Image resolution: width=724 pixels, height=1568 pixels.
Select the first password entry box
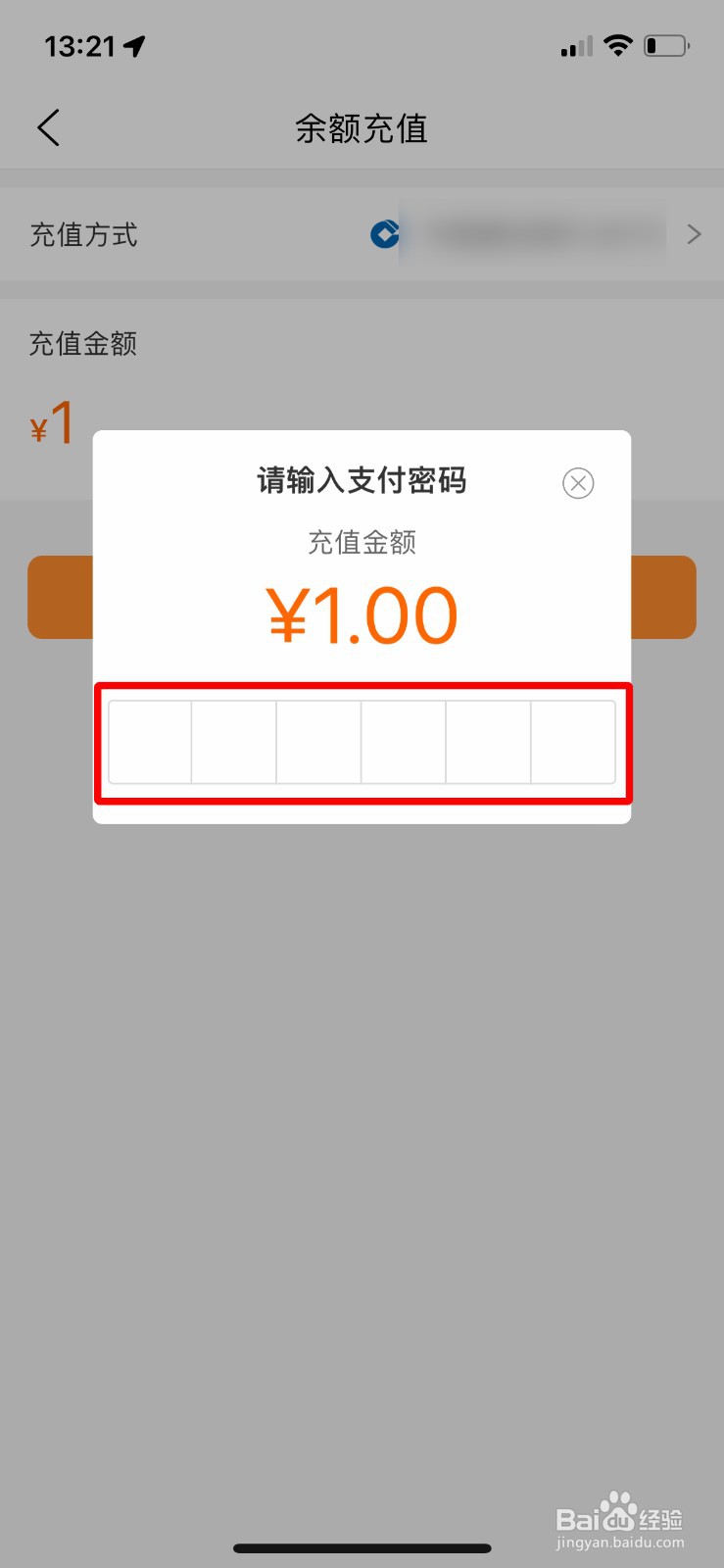tap(149, 742)
